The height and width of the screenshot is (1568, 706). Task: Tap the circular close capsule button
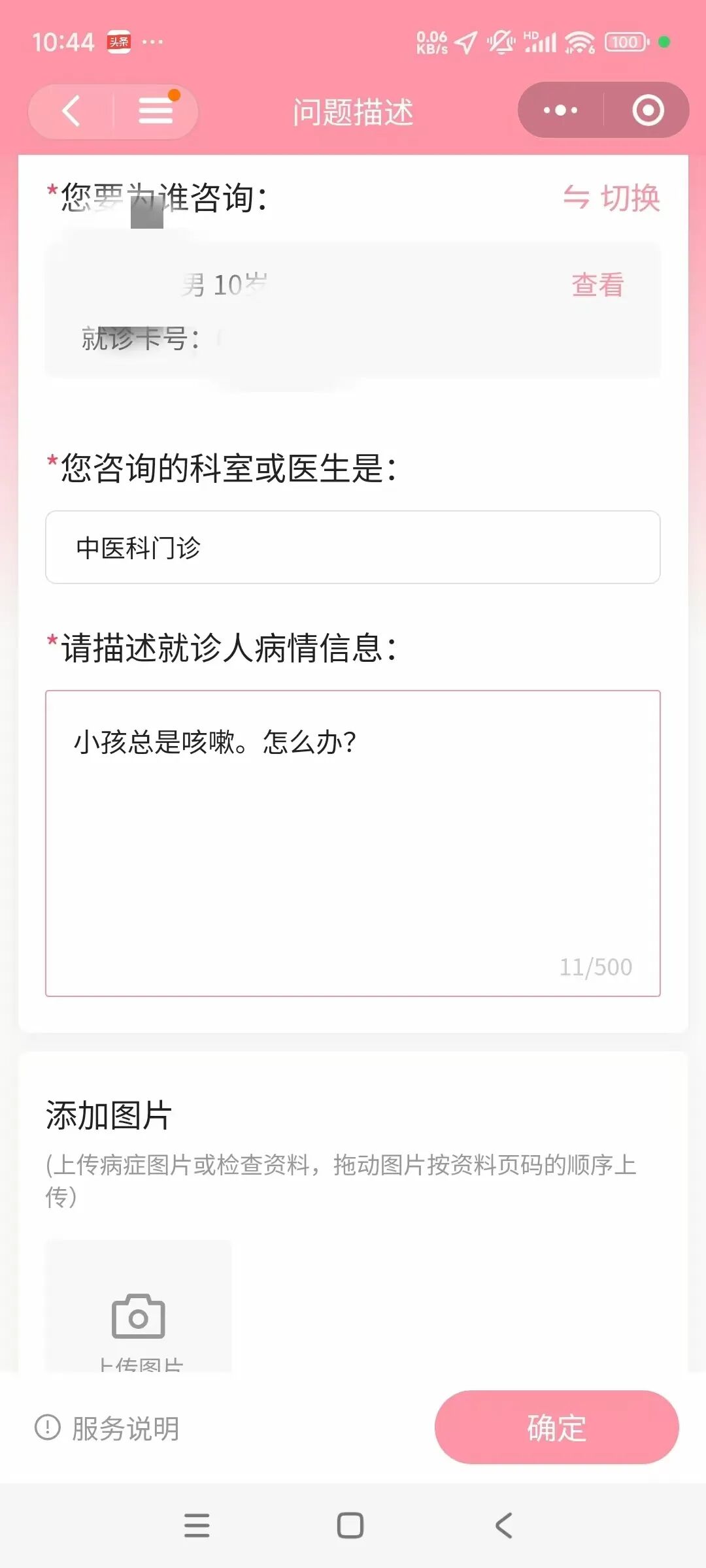(647, 111)
